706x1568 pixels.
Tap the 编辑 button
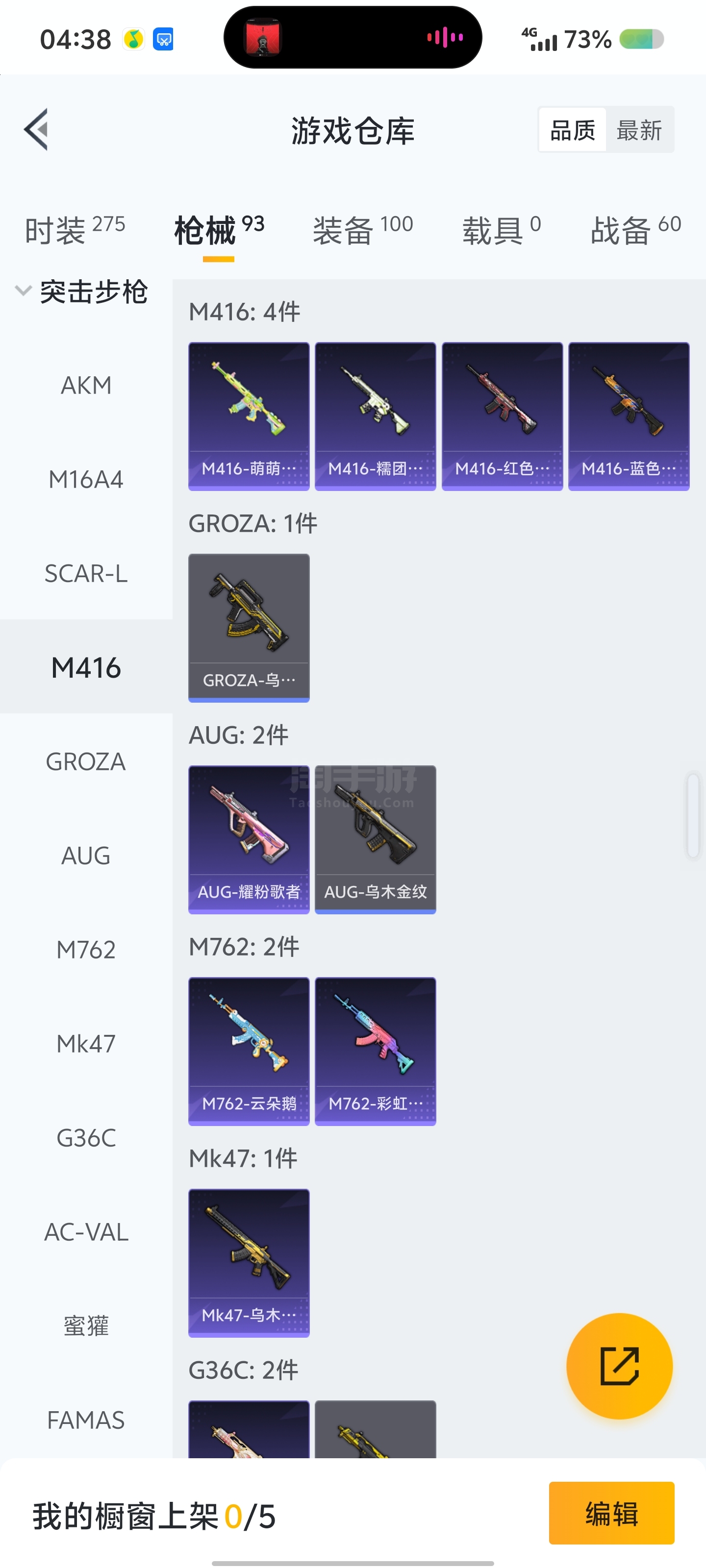tap(611, 1513)
